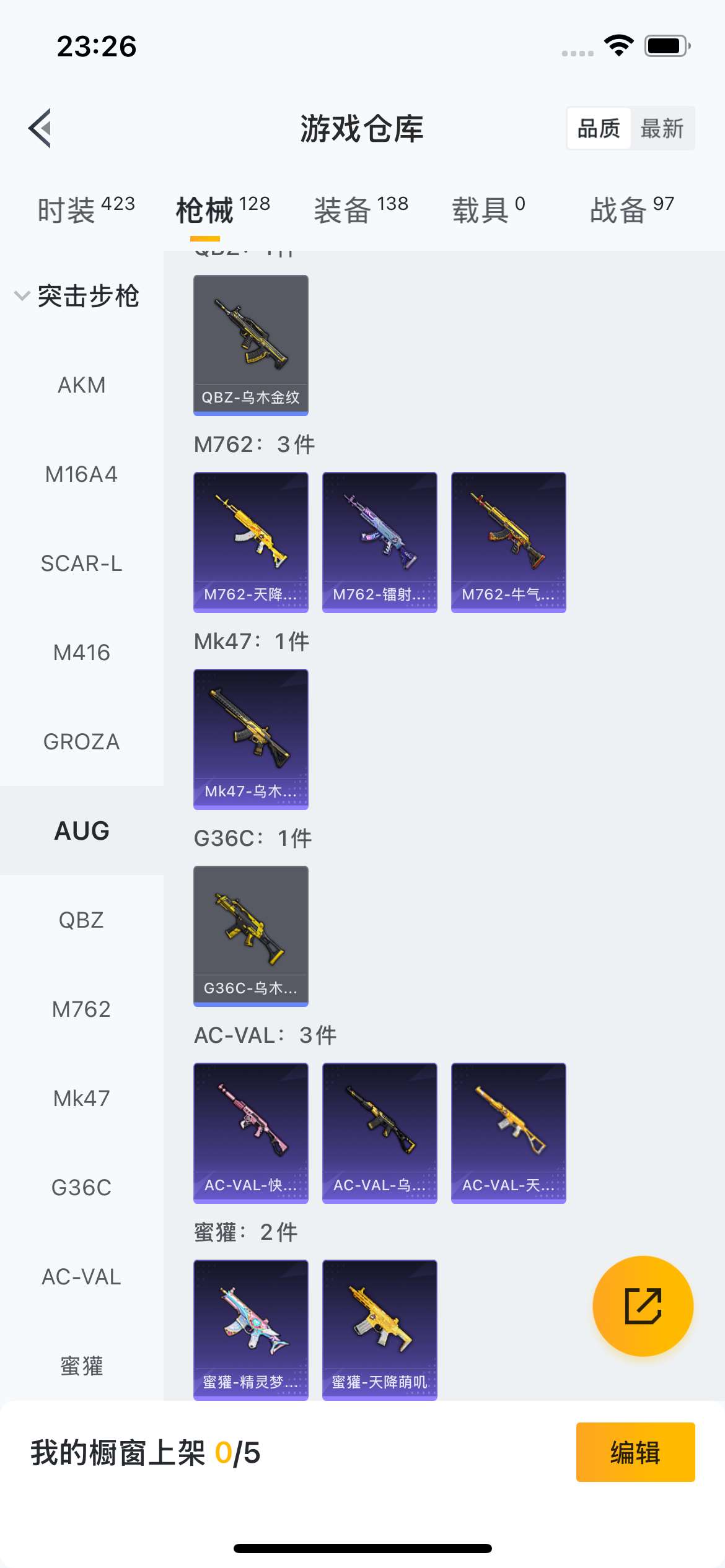Switch to the 装备 tab
The height and width of the screenshot is (1568, 725).
click(x=361, y=210)
